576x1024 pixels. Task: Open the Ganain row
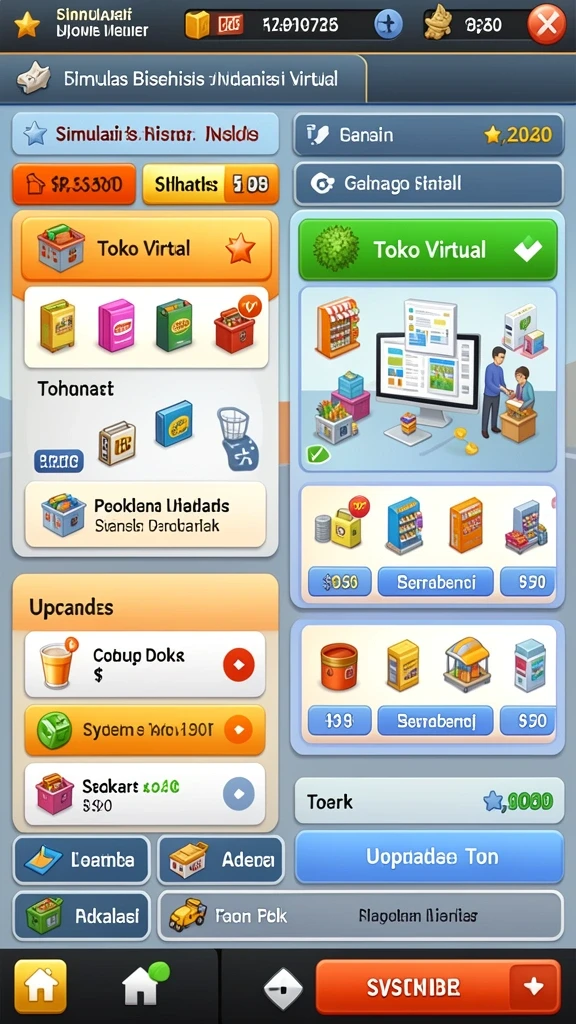pos(428,135)
